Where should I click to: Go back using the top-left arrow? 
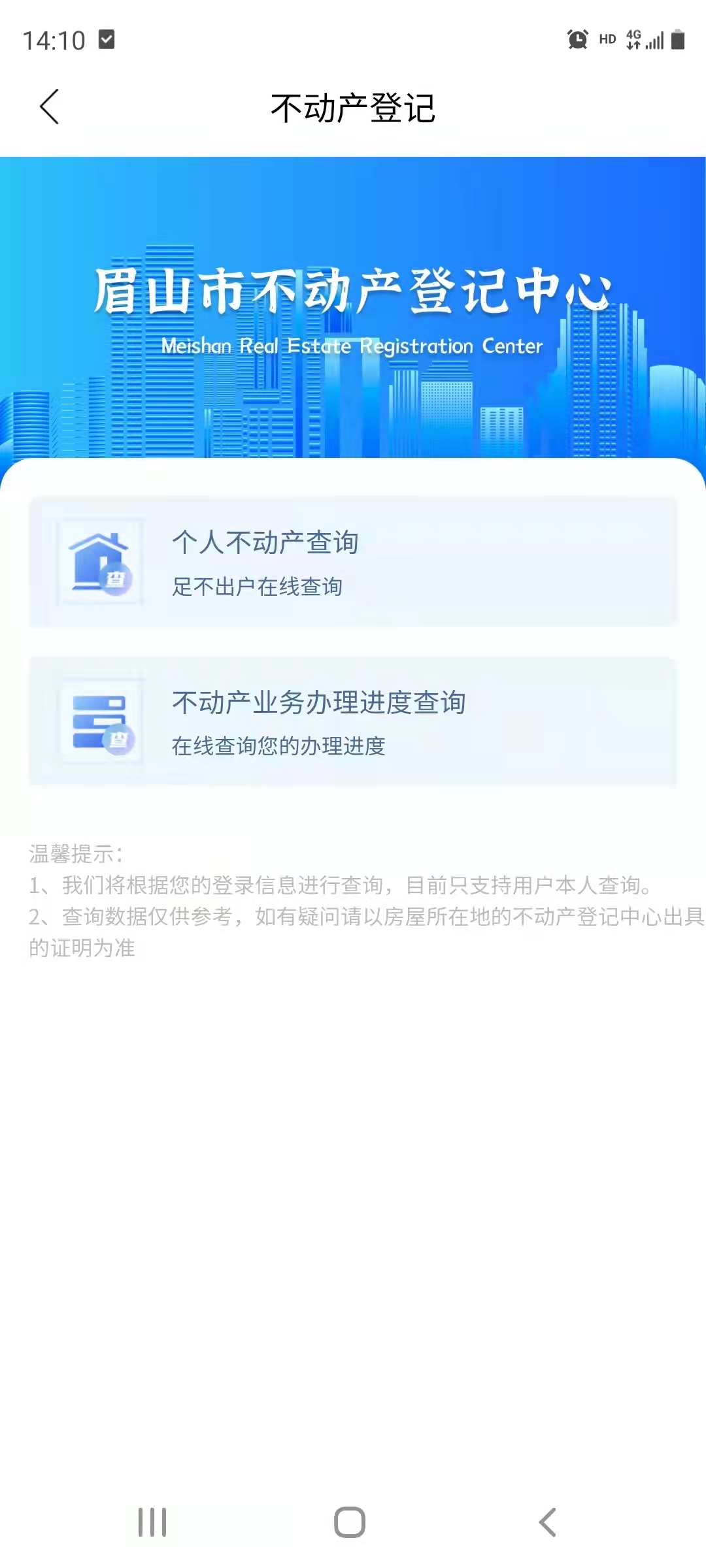[50, 106]
